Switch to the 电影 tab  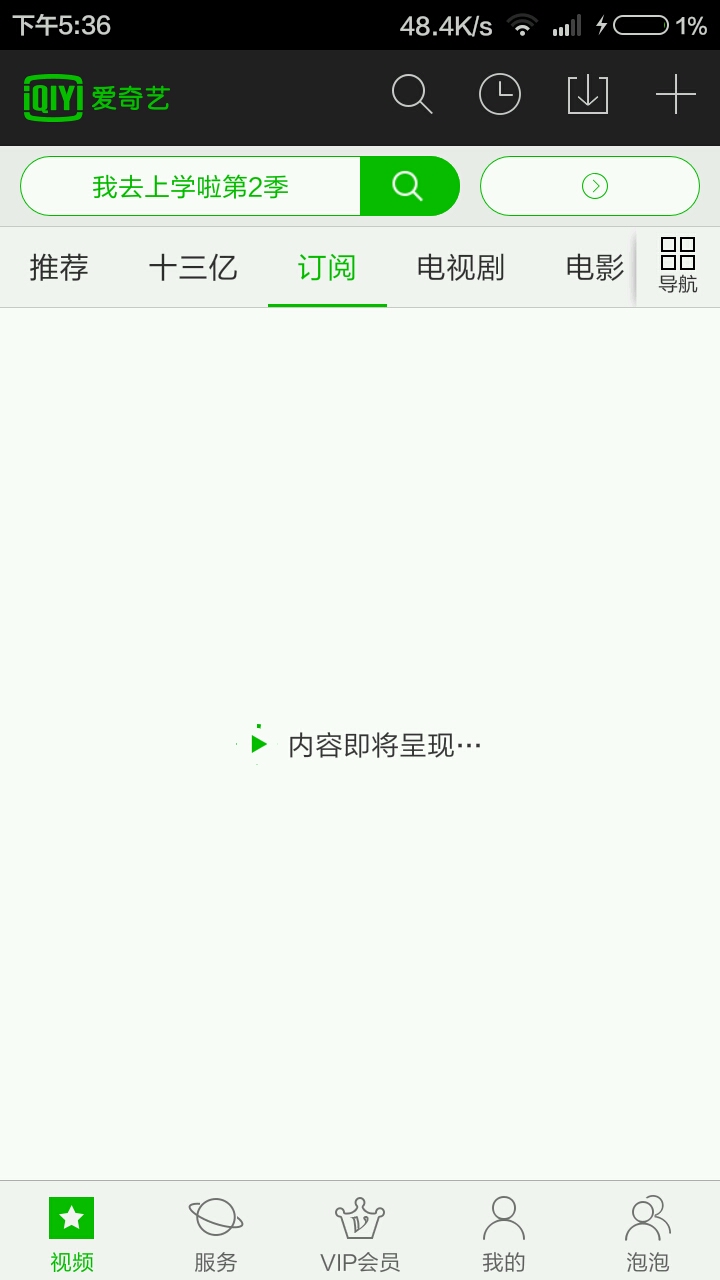pos(594,268)
